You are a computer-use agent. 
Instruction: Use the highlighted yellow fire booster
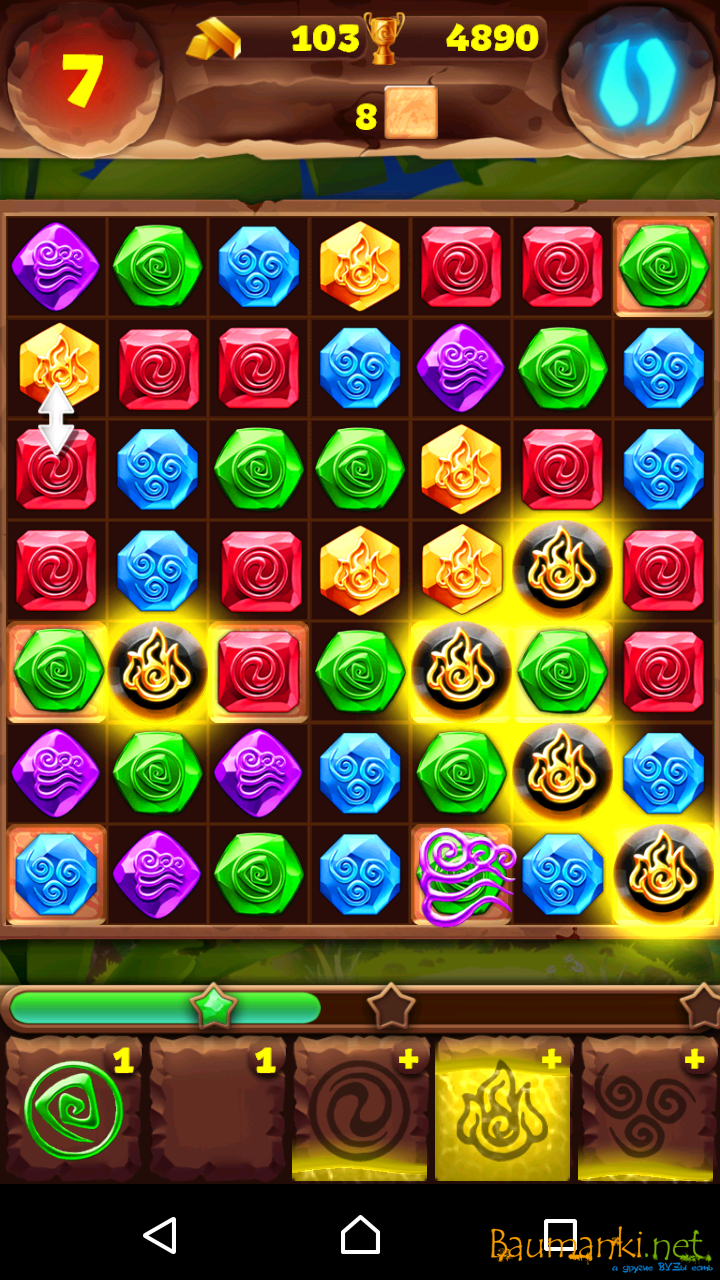(503, 1110)
